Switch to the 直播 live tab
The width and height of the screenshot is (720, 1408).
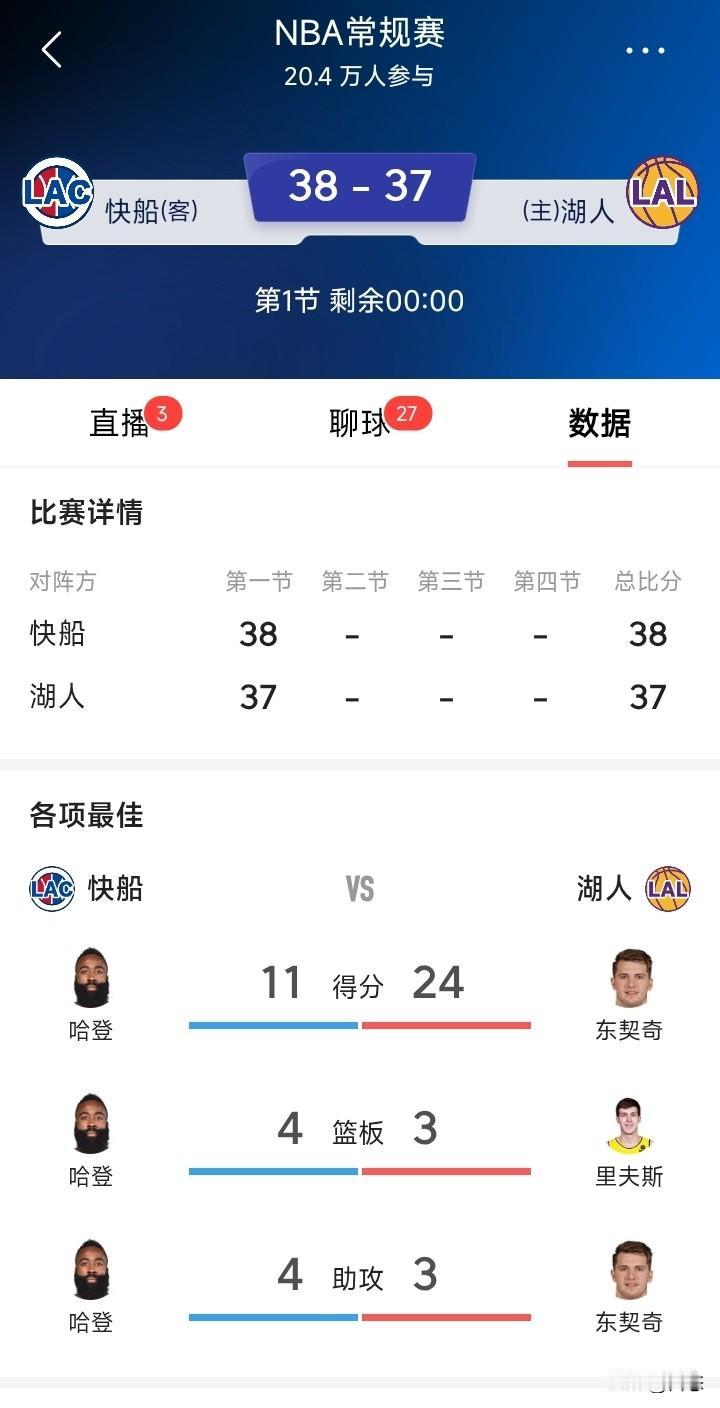pyautogui.click(x=120, y=423)
